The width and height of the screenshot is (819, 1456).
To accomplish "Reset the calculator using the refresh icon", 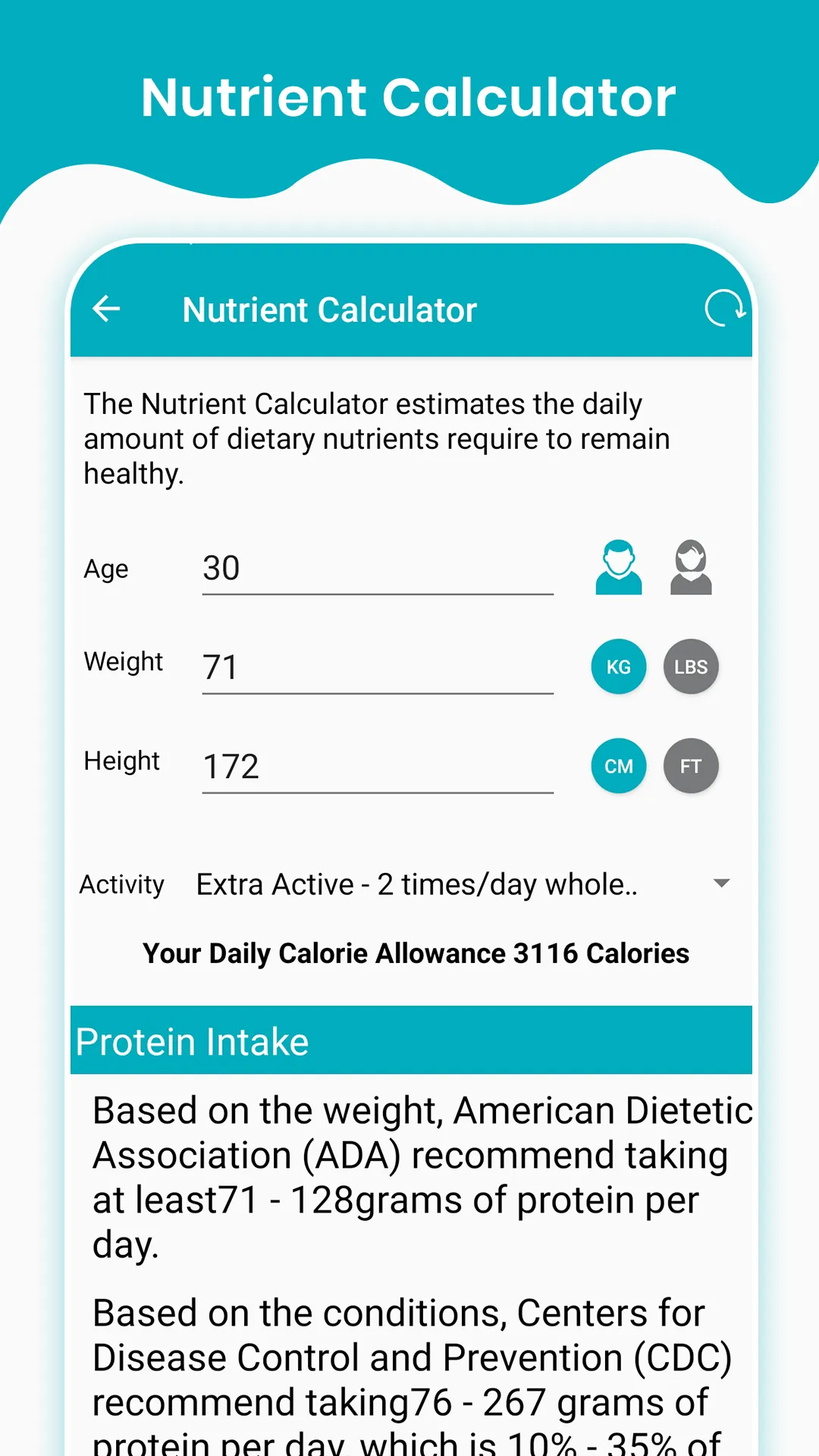I will 724,309.
